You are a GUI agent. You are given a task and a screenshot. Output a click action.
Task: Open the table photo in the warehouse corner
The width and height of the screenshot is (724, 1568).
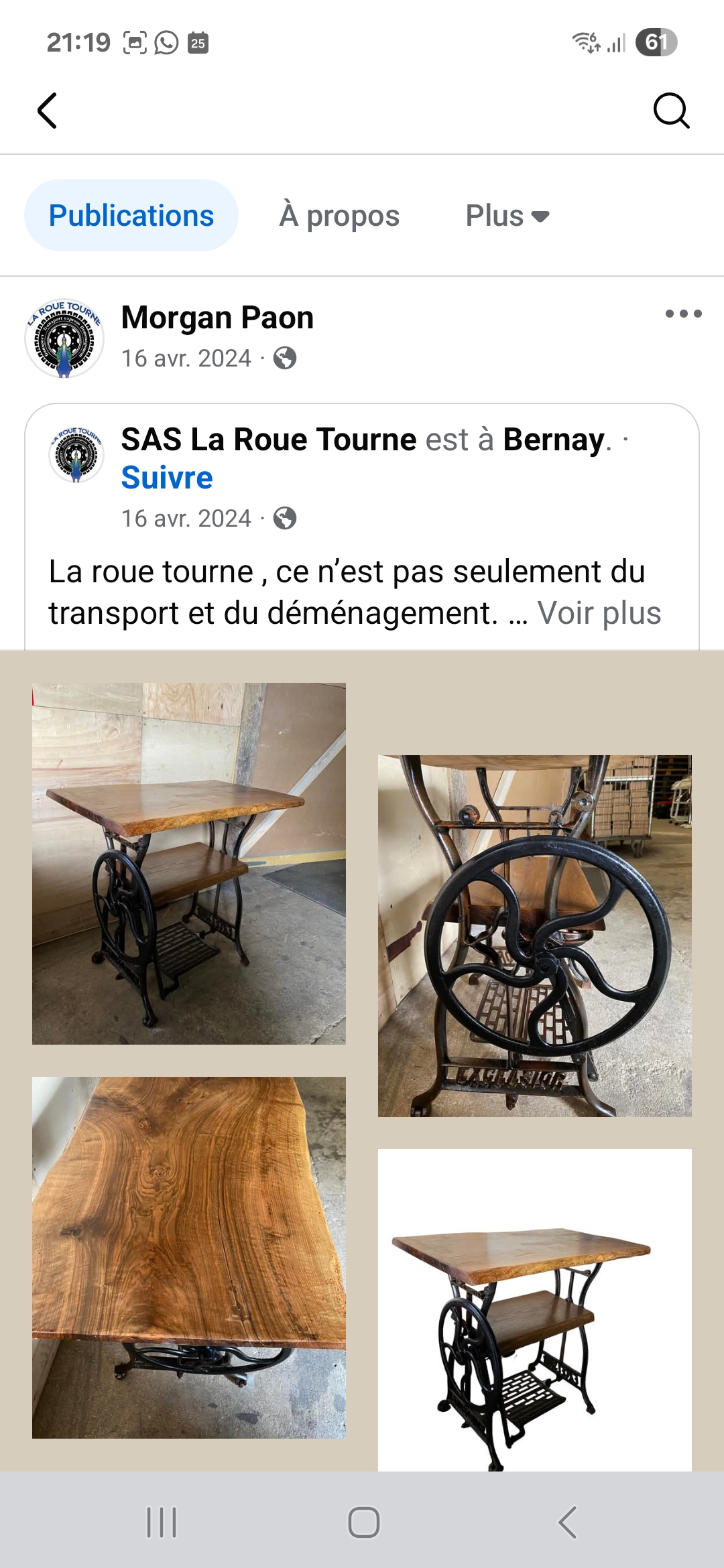coord(189,863)
